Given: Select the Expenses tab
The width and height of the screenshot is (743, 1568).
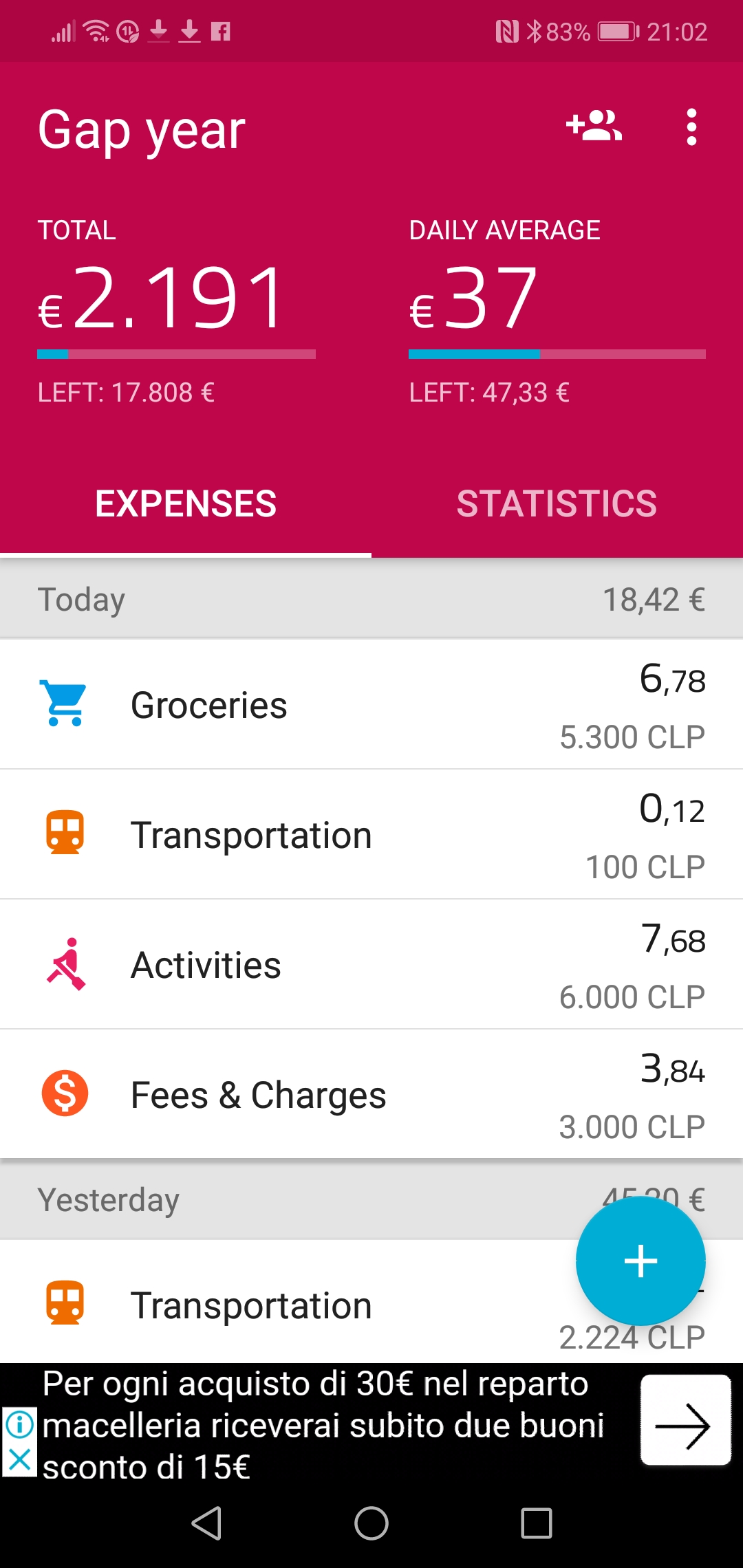Looking at the screenshot, I should [186, 503].
